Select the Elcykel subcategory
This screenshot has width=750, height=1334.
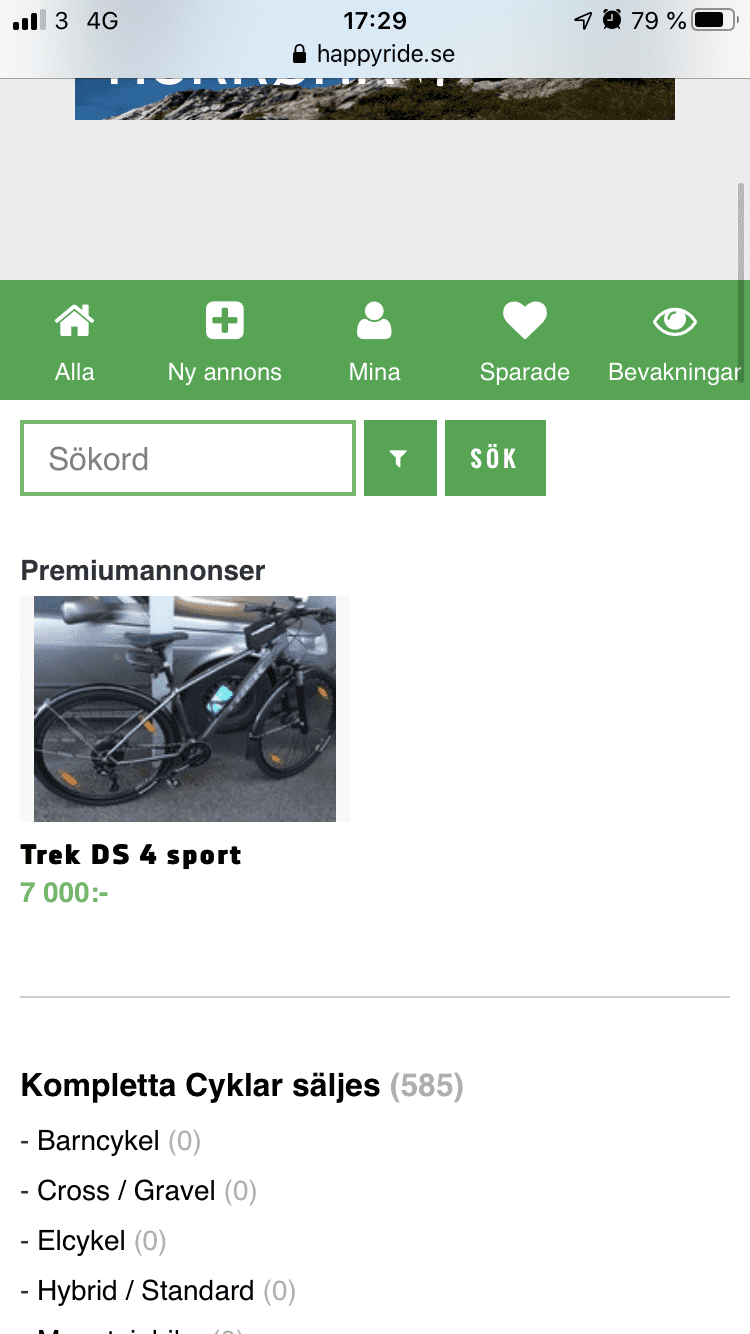[x=81, y=1241]
